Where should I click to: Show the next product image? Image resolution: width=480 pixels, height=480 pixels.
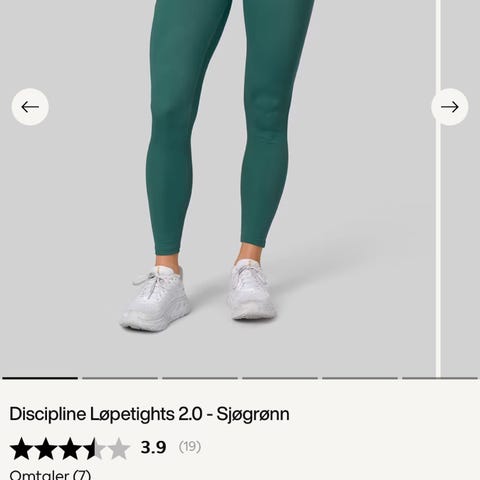[450, 107]
